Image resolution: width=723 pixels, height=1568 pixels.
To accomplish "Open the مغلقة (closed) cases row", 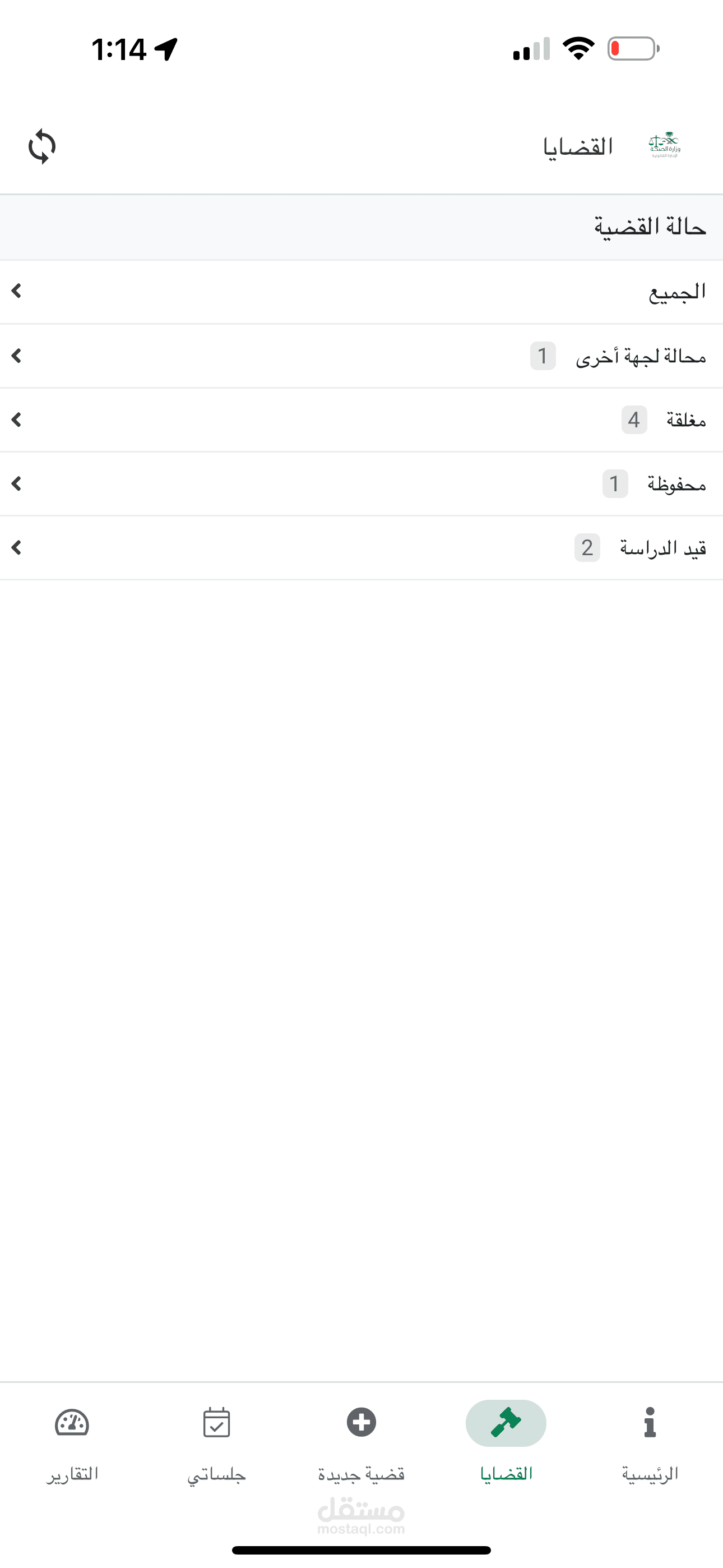I will tap(361, 420).
